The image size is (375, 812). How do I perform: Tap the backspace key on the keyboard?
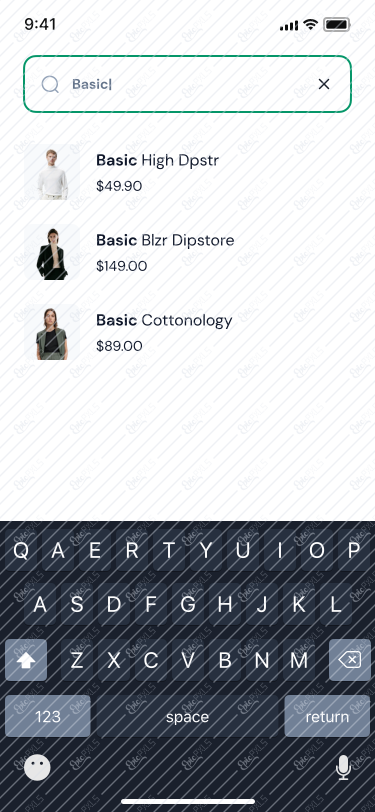350,660
